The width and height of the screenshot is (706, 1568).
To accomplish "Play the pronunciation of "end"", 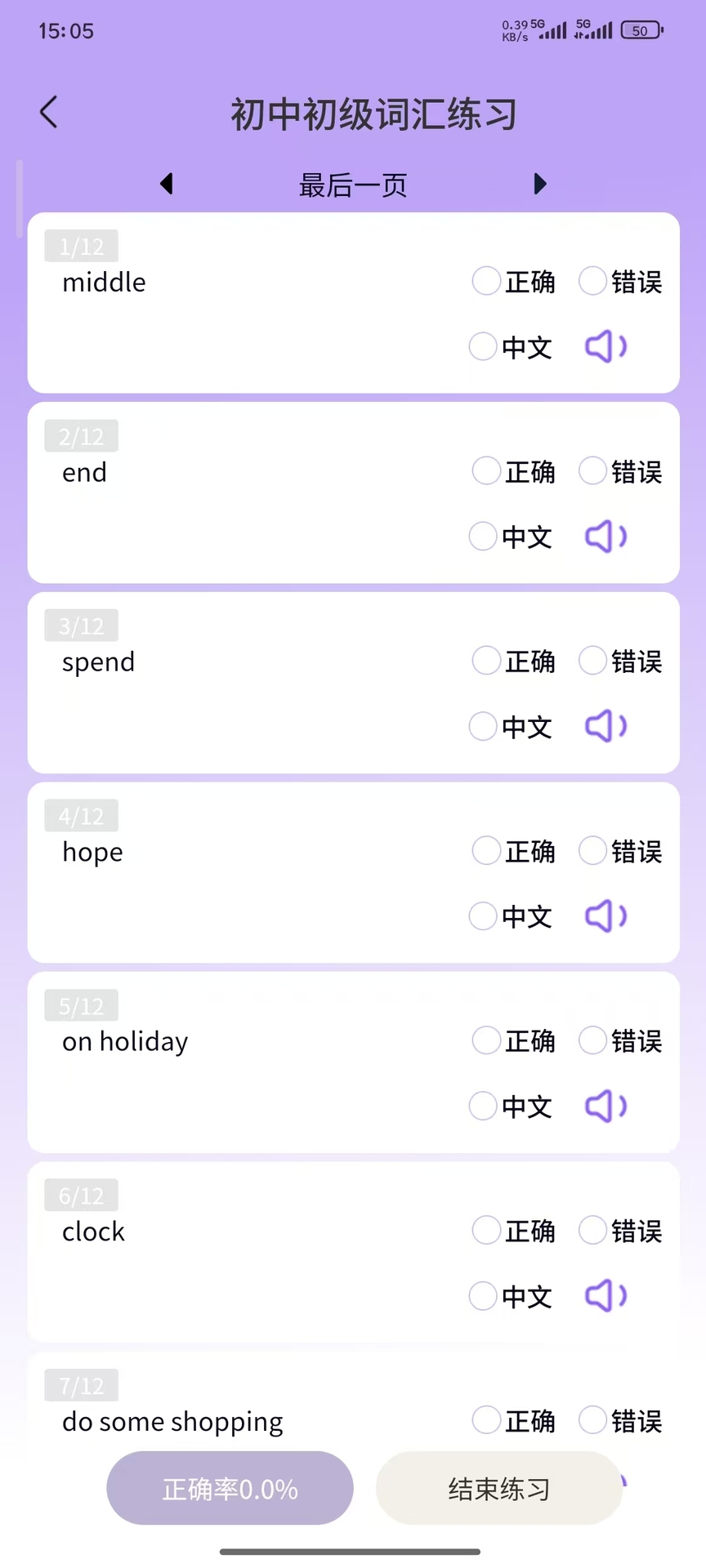I will (x=605, y=537).
